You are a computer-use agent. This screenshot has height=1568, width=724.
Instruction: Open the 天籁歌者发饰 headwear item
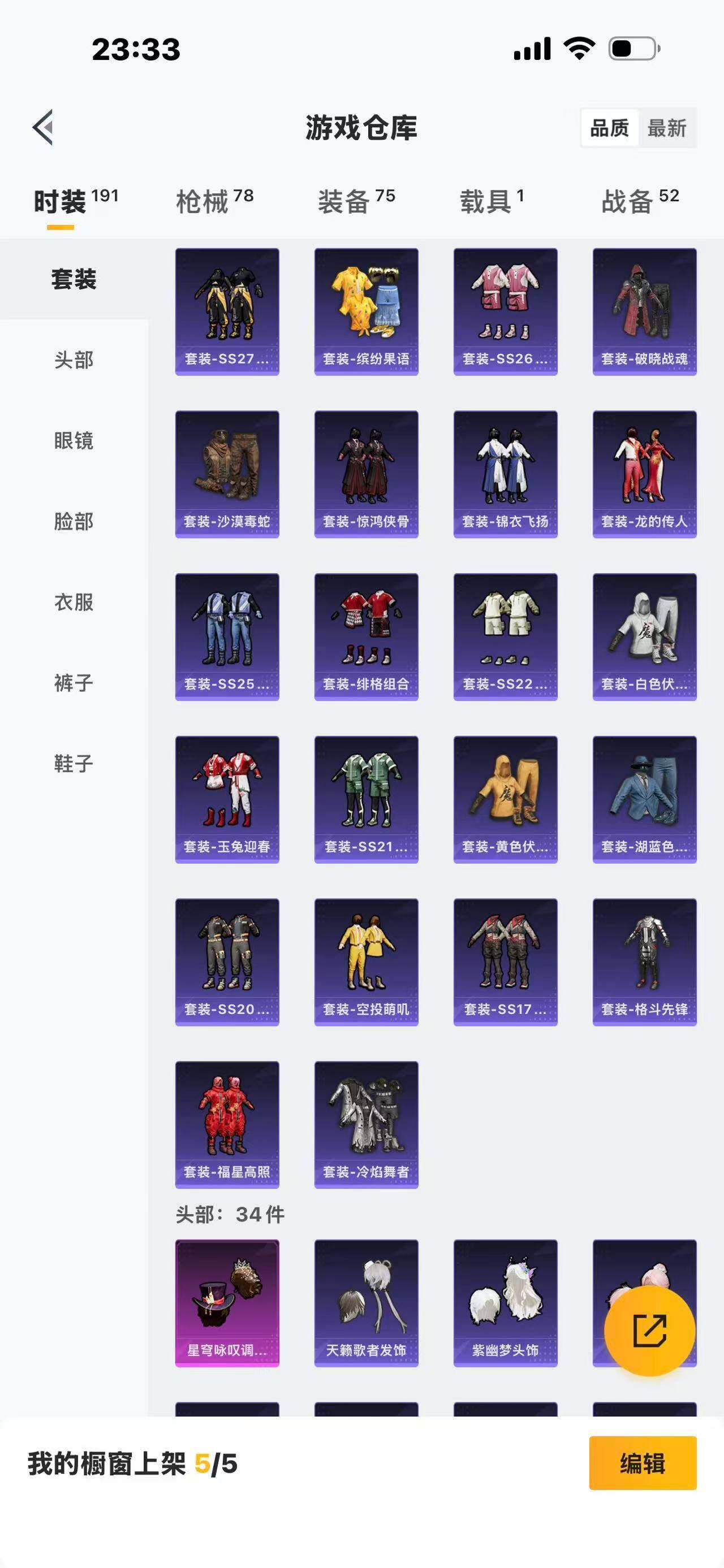(366, 1303)
